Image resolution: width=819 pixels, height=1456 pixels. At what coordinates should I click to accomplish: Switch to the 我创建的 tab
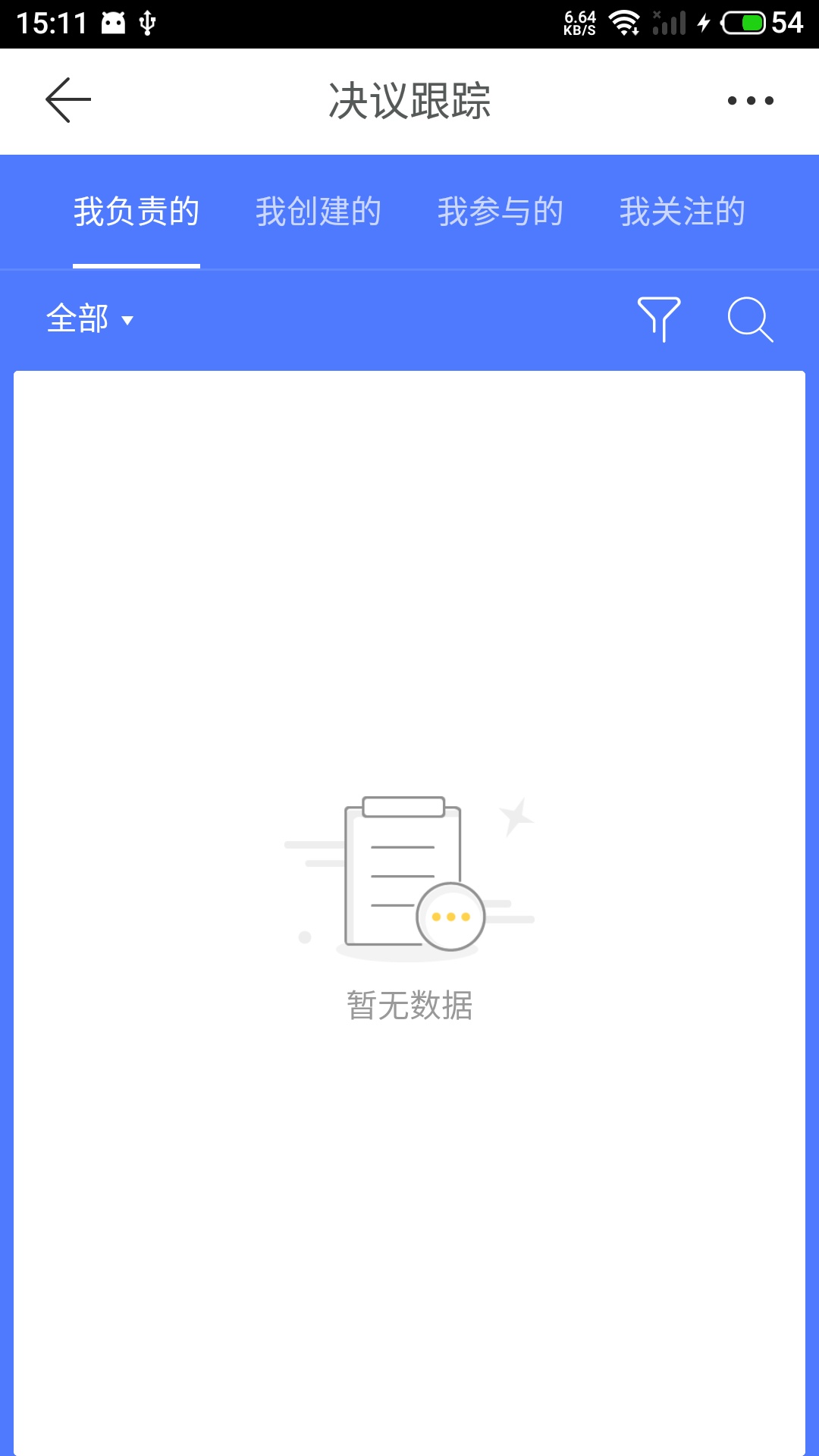click(318, 212)
